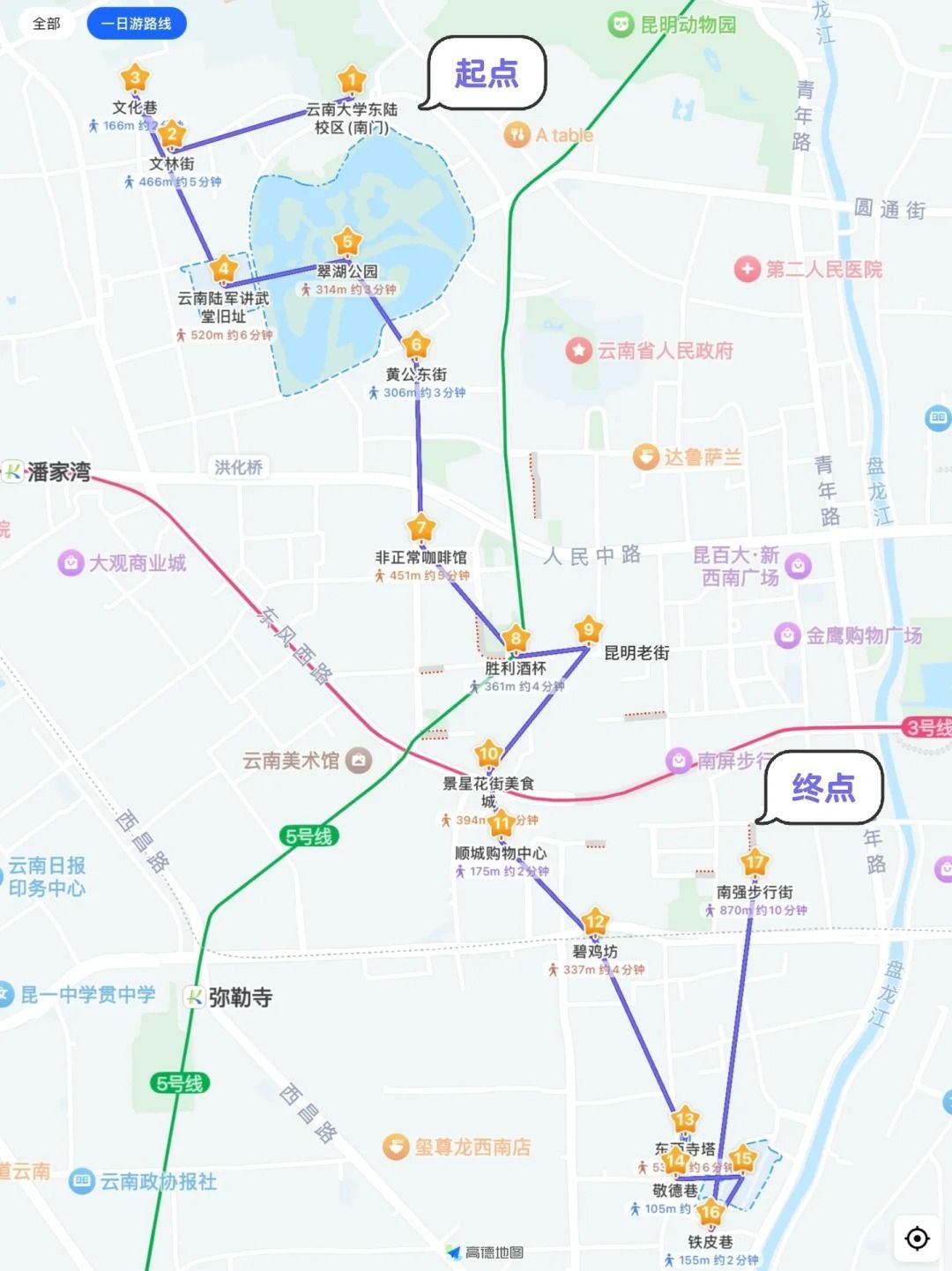Viewport: 952px width, 1271px height.
Task: Select the 第二人民医院 map point
Action: (747, 269)
